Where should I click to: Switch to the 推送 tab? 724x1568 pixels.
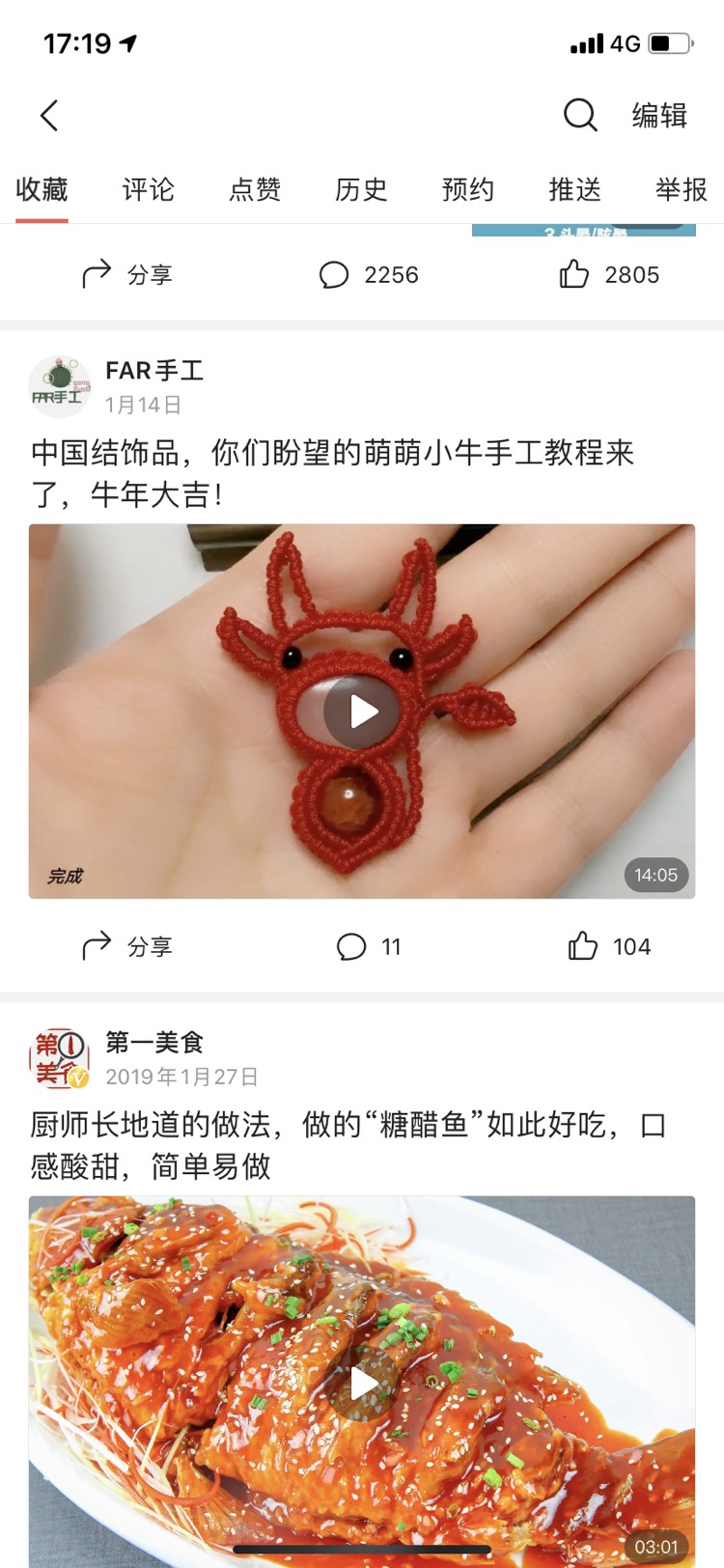click(x=574, y=189)
